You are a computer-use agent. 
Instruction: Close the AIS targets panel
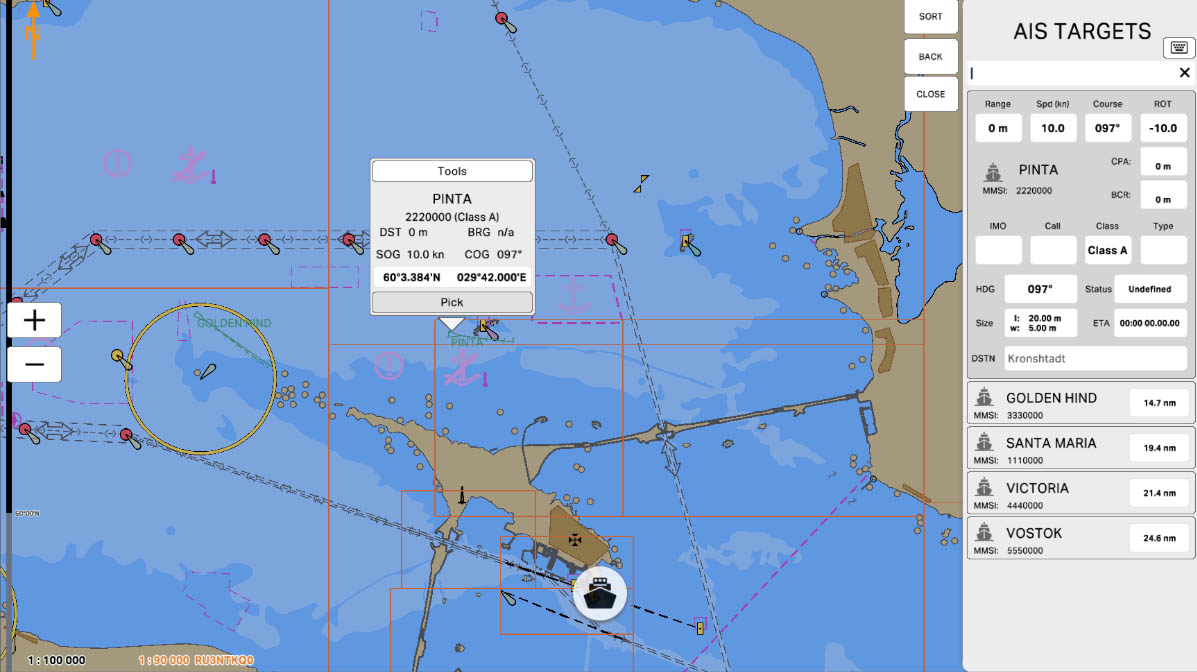point(930,94)
